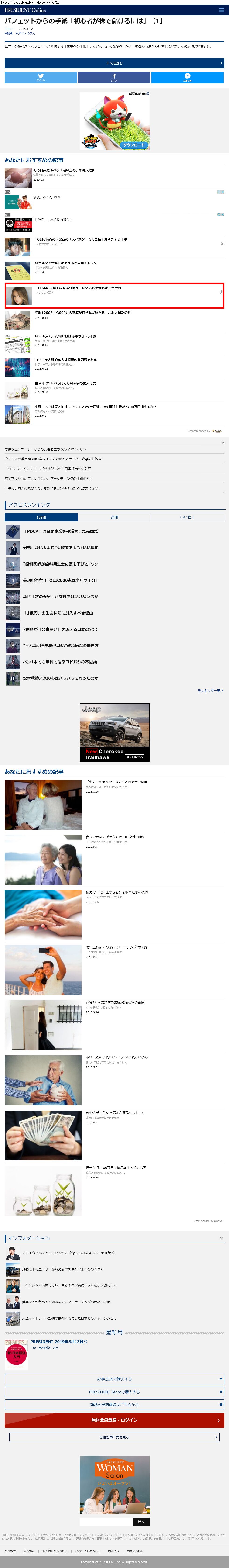Open the Jeep Cherokee advertisement

pos(115,732)
